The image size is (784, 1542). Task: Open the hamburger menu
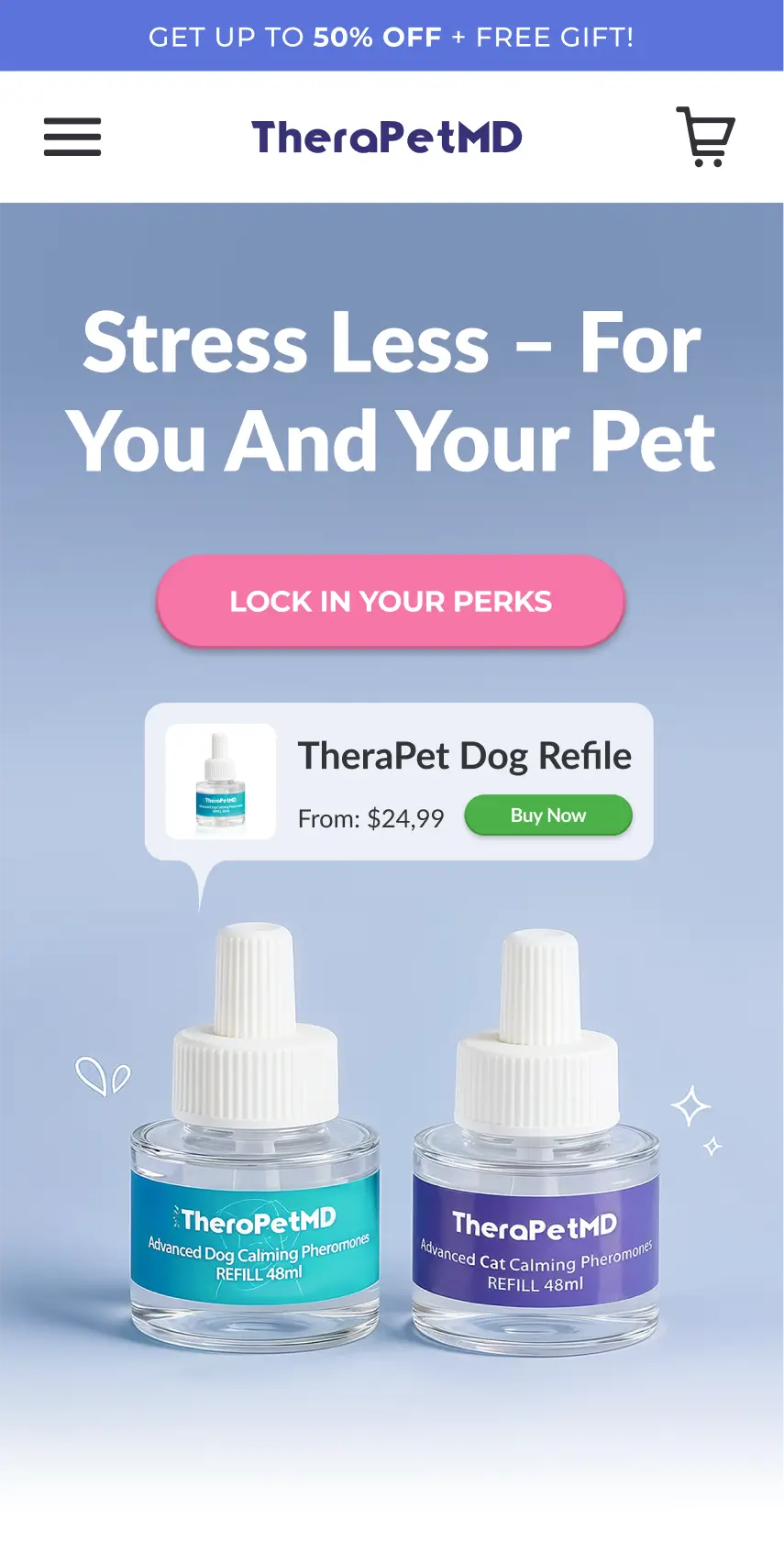tap(72, 137)
